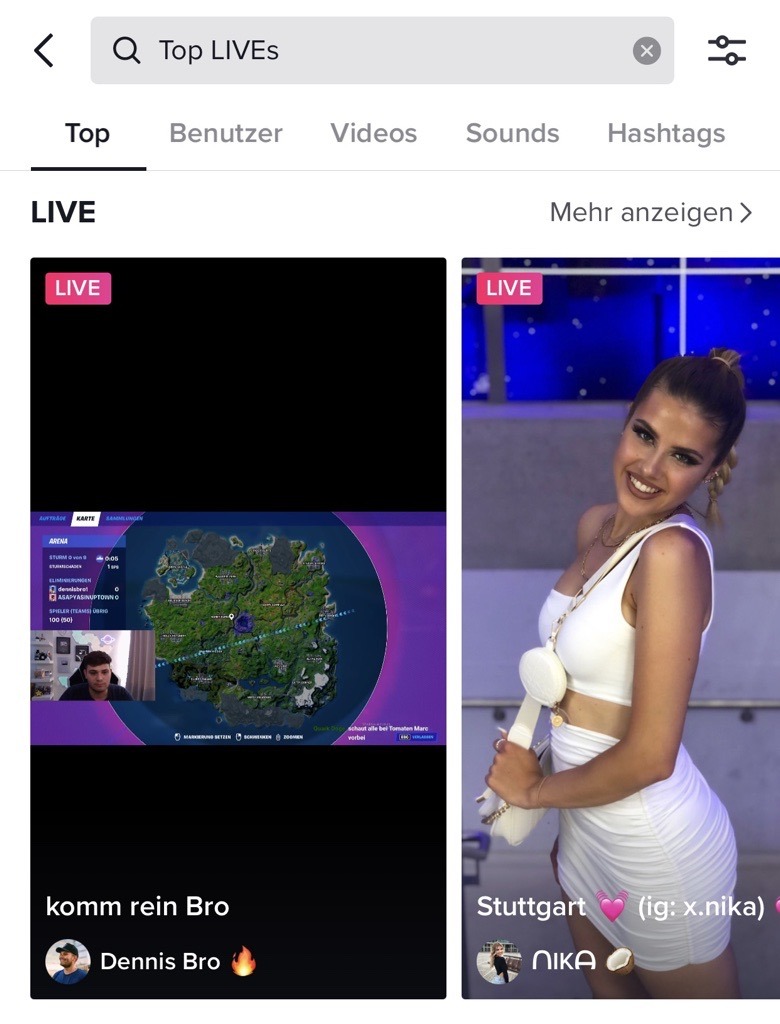780x1024 pixels.
Task: Click the search input showing Top LIVEs
Action: click(x=380, y=49)
